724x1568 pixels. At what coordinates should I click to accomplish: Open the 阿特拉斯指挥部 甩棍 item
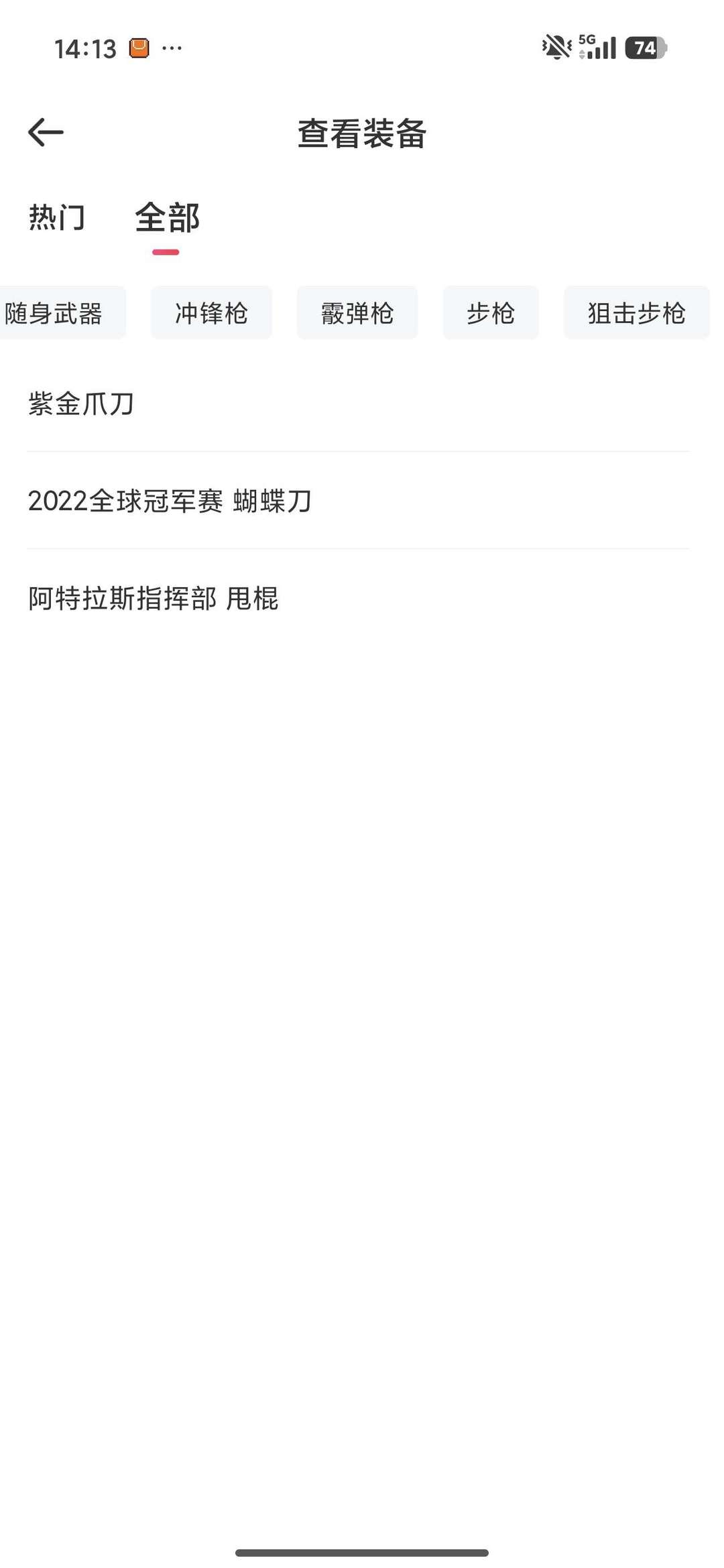[153, 600]
